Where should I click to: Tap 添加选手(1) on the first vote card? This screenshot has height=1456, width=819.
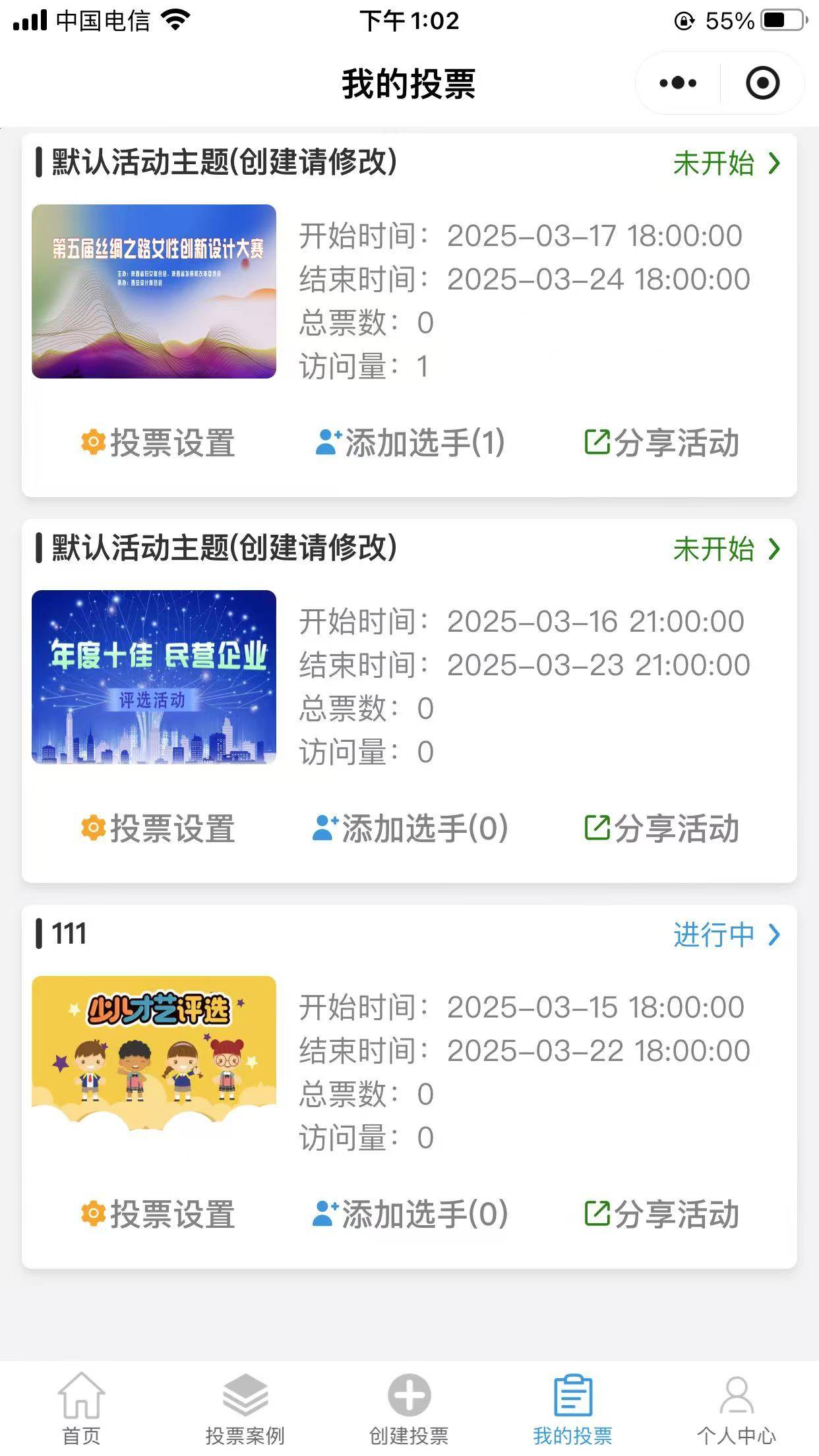(x=410, y=442)
